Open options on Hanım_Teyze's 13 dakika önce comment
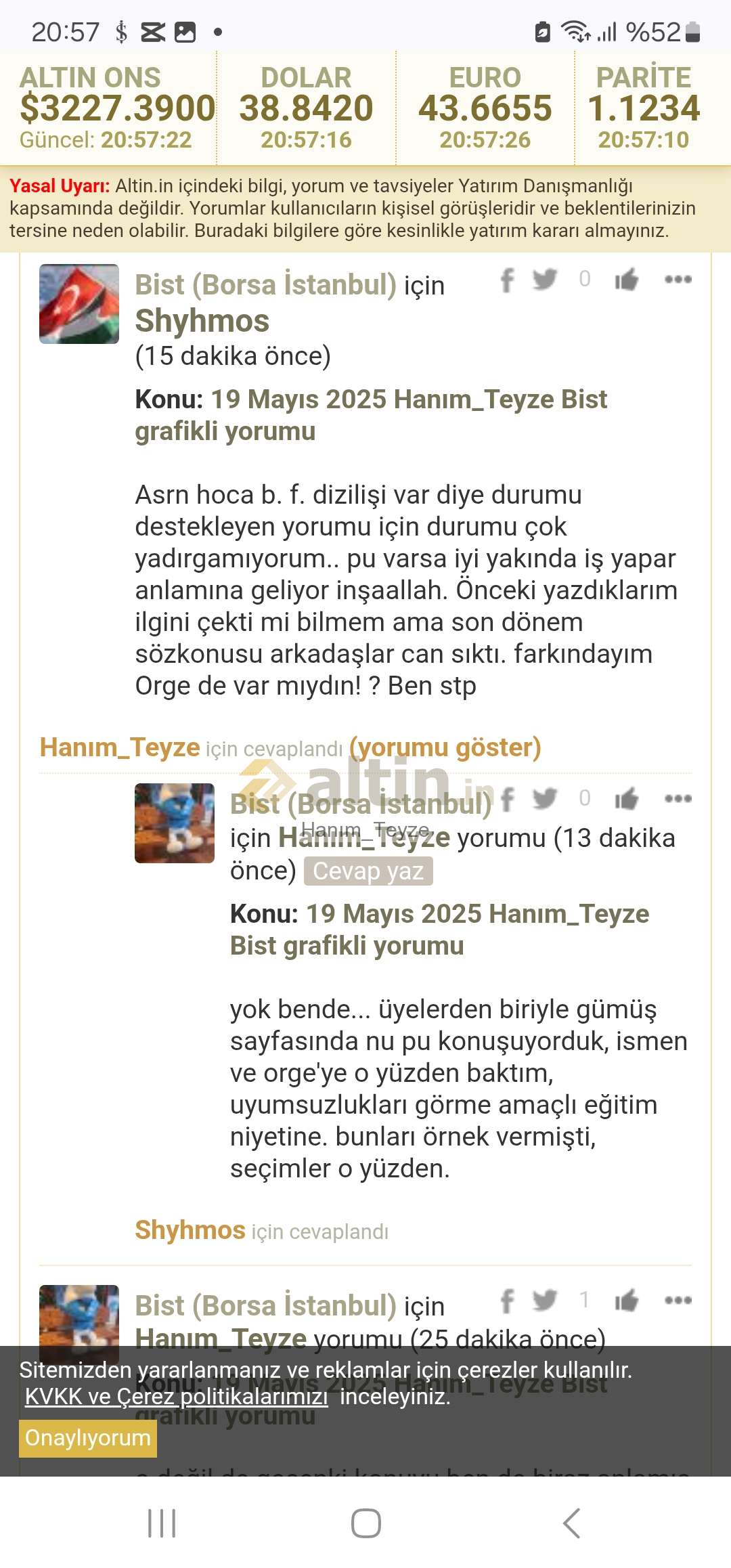This screenshot has width=731, height=1568. click(x=678, y=798)
